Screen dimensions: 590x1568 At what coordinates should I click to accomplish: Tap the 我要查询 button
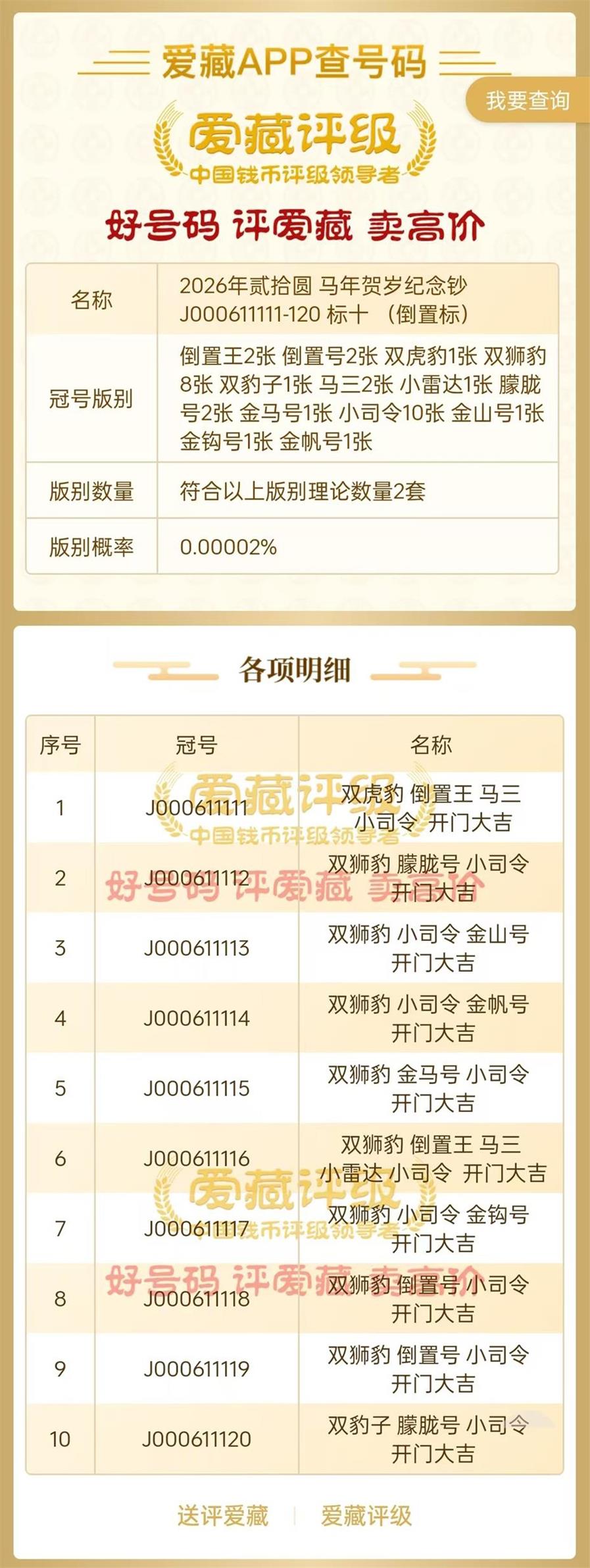coord(528,101)
